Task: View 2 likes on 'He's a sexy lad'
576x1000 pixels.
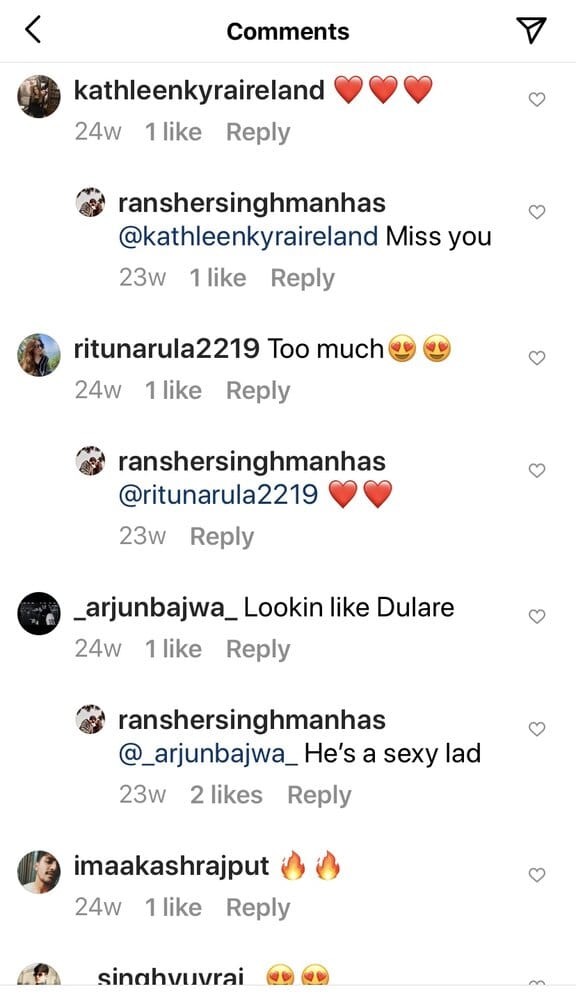Action: (x=226, y=795)
